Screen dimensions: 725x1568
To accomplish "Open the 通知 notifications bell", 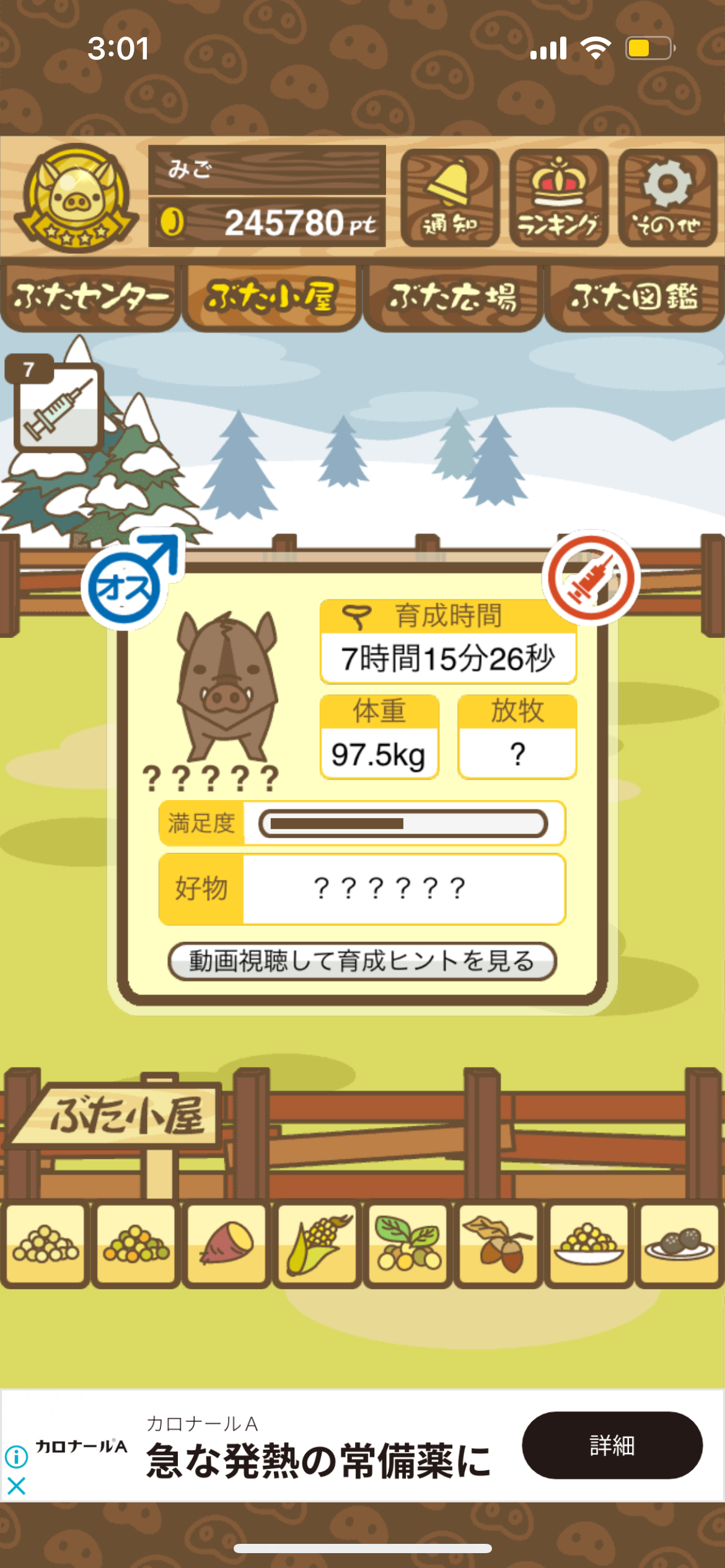I will pos(449,198).
